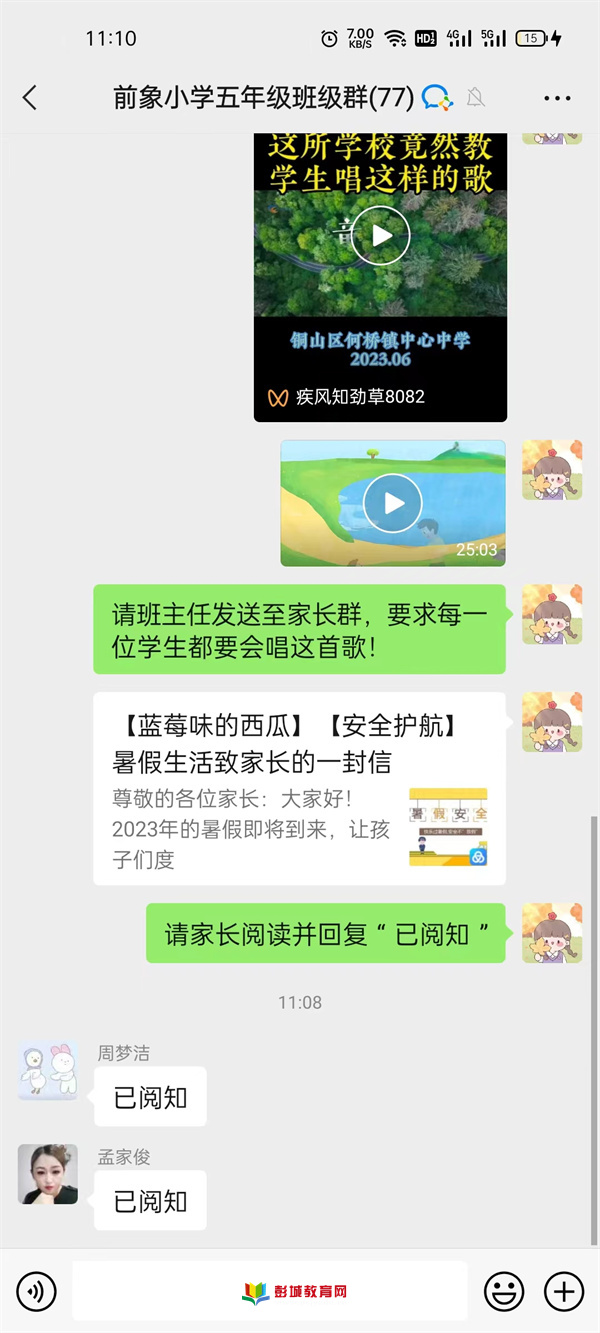
Task: Switch to voice message input
Action: pos(36,1292)
